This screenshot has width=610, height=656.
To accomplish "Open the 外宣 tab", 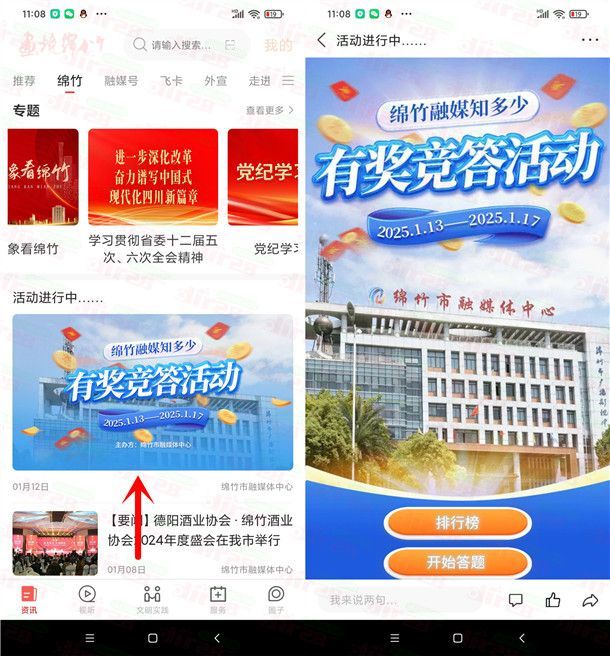I will [x=215, y=81].
